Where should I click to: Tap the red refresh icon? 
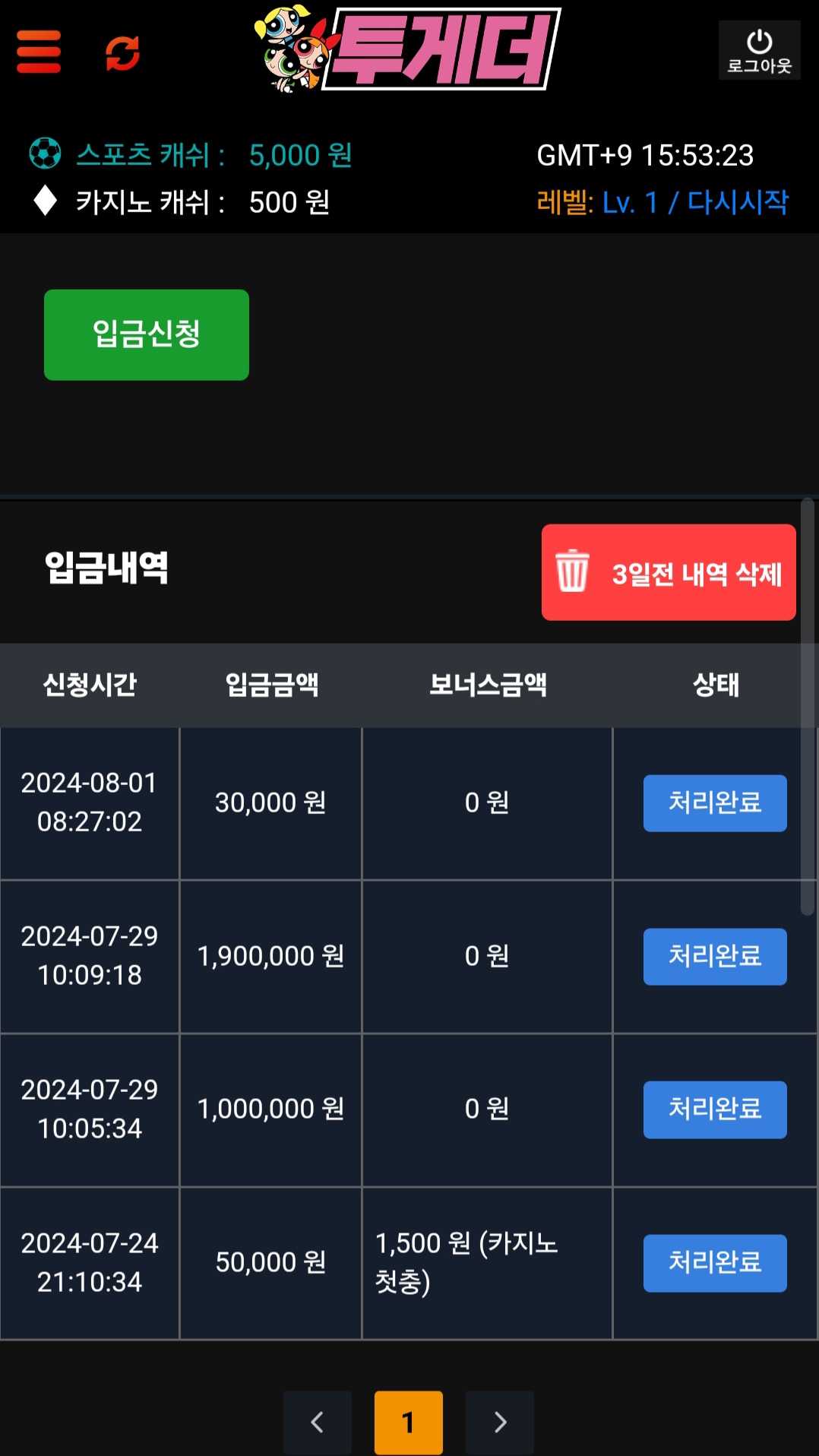click(x=122, y=53)
